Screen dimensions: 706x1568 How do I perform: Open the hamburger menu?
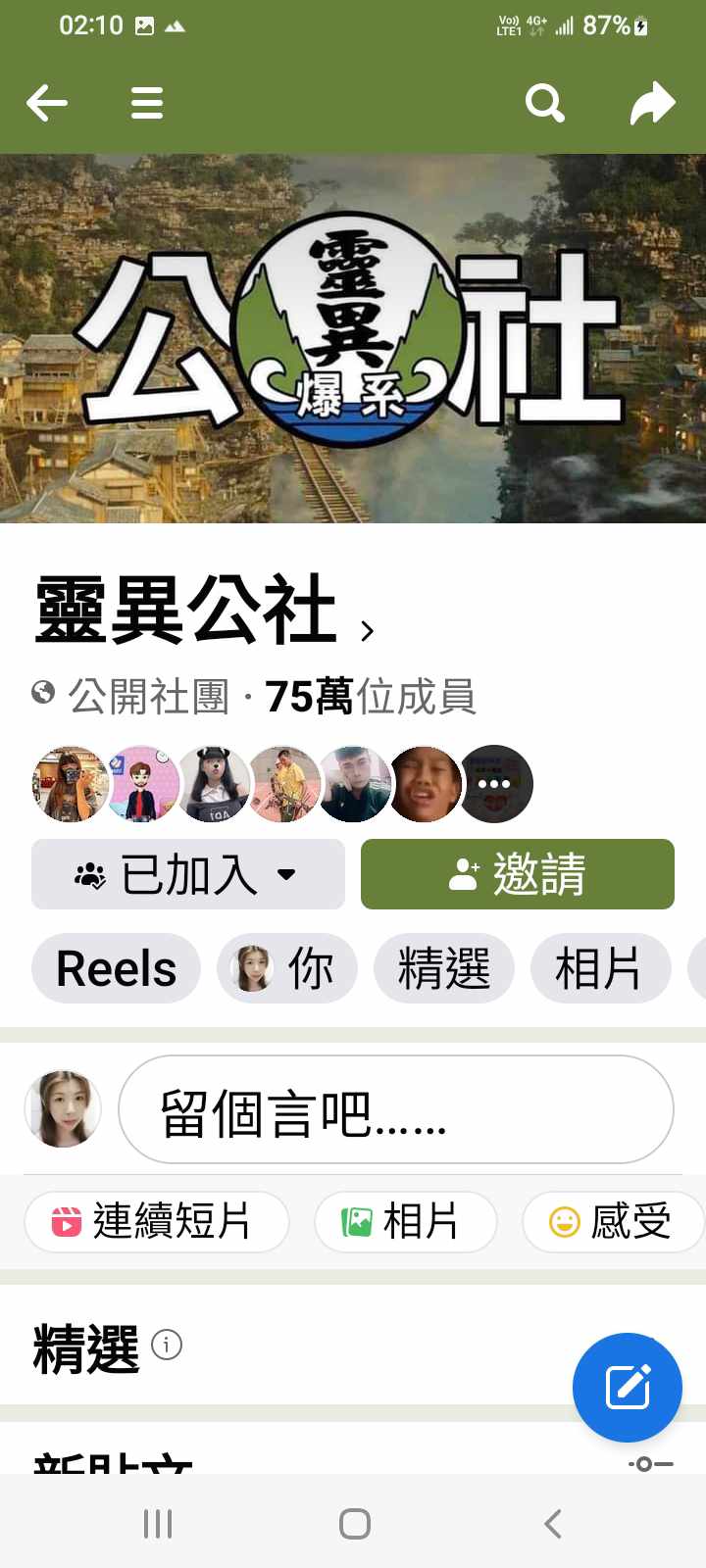(x=147, y=102)
